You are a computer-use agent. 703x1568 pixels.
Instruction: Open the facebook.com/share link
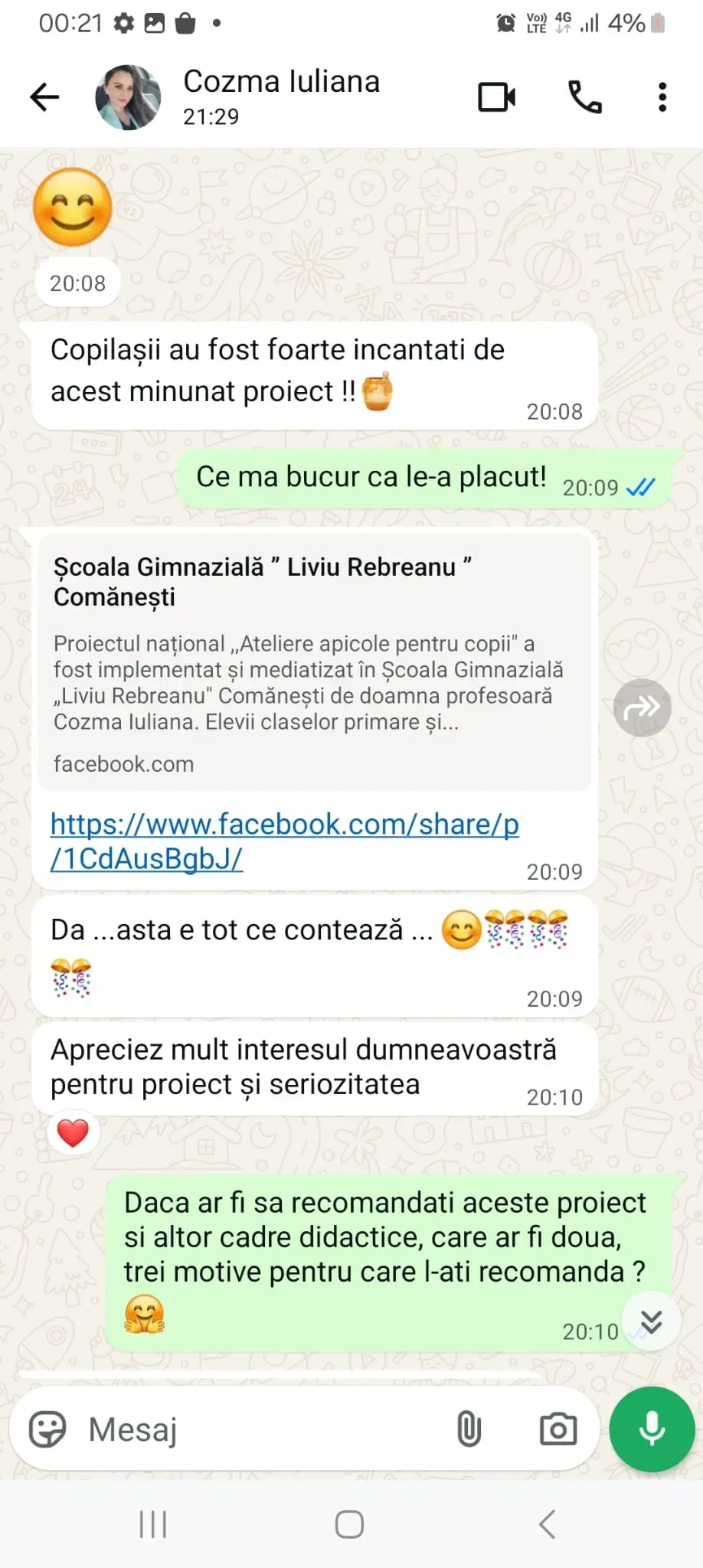284,841
